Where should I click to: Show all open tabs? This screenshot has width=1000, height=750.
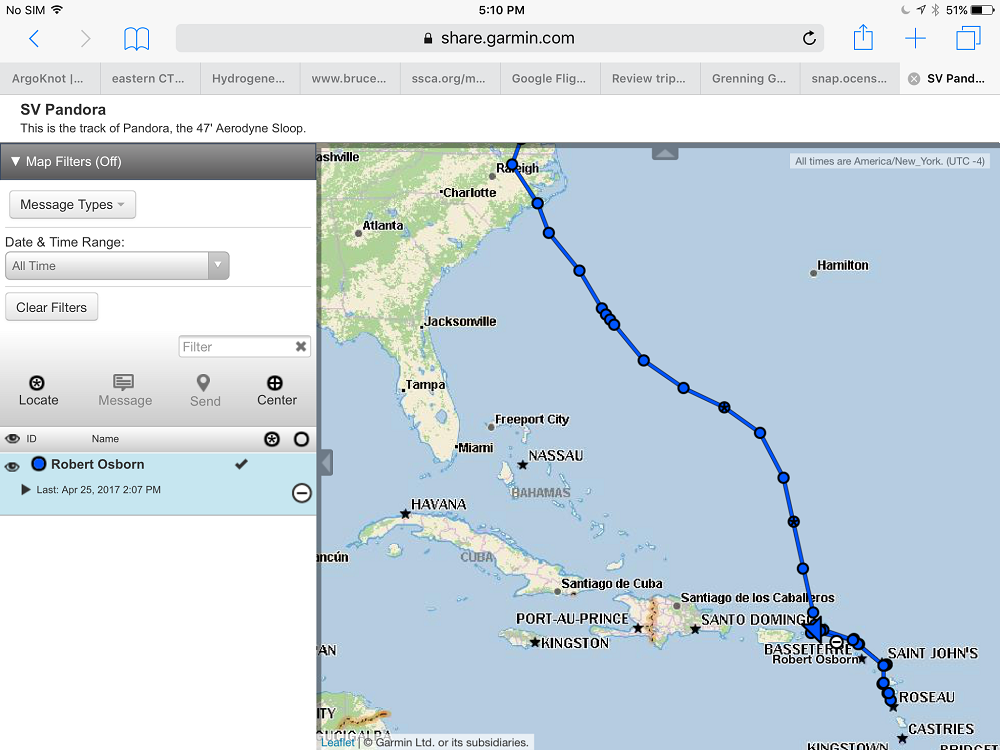(x=968, y=39)
